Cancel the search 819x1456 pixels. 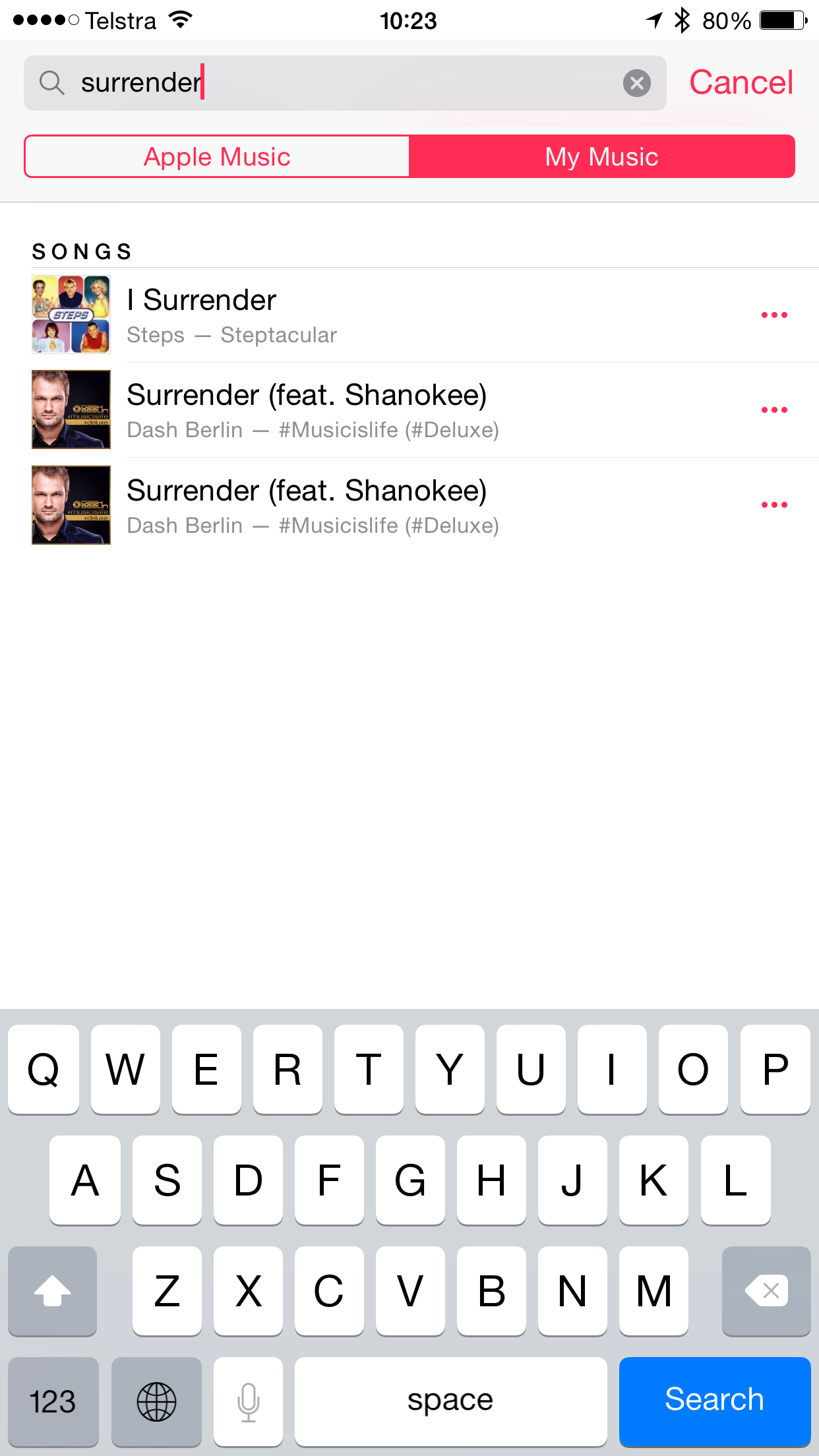(x=741, y=83)
